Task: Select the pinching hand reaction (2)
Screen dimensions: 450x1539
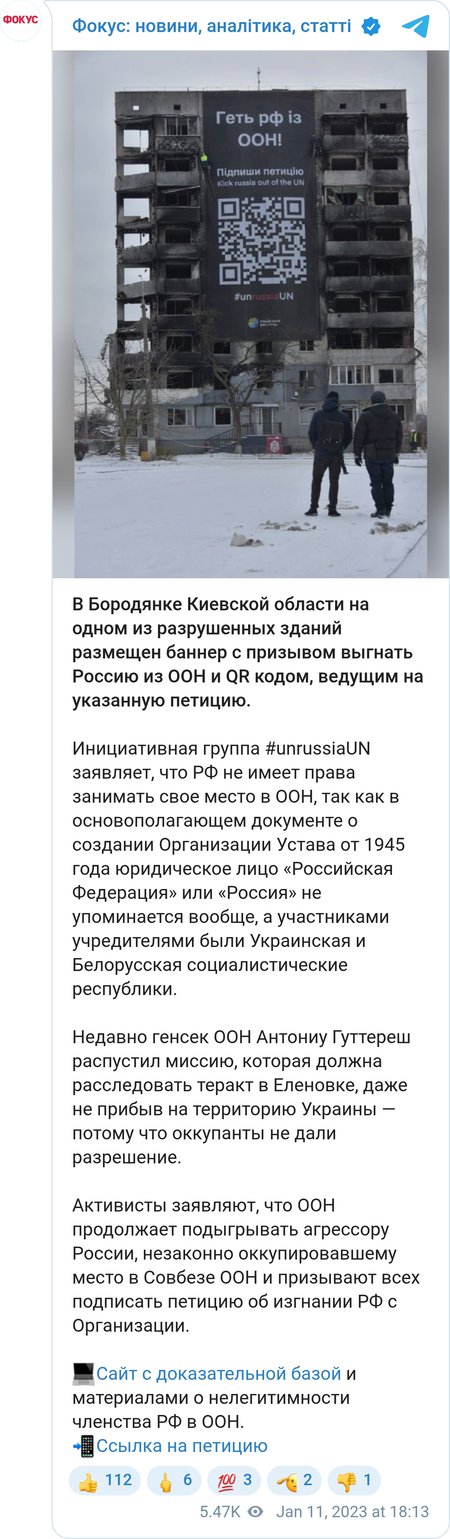Action: 291,1481
